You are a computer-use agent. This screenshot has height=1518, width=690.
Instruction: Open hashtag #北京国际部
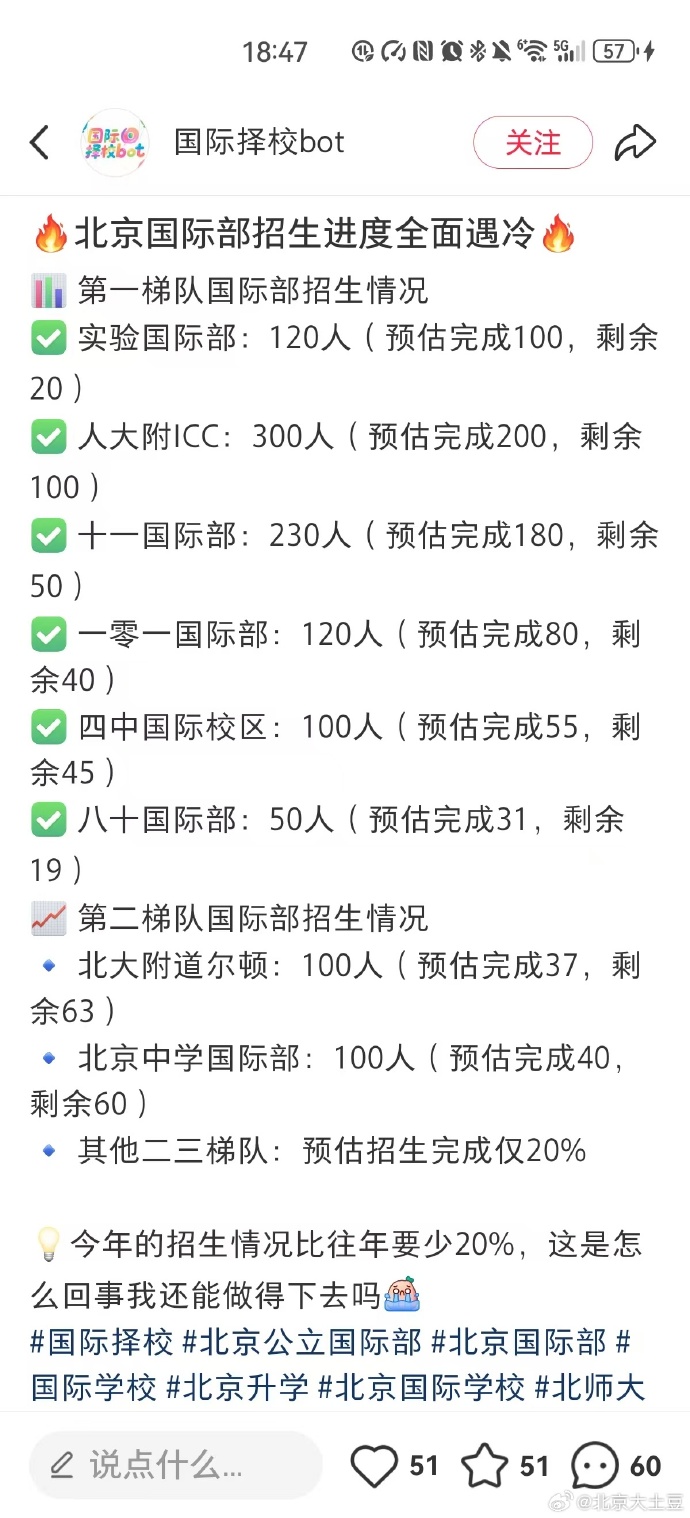pyautogui.click(x=518, y=1342)
